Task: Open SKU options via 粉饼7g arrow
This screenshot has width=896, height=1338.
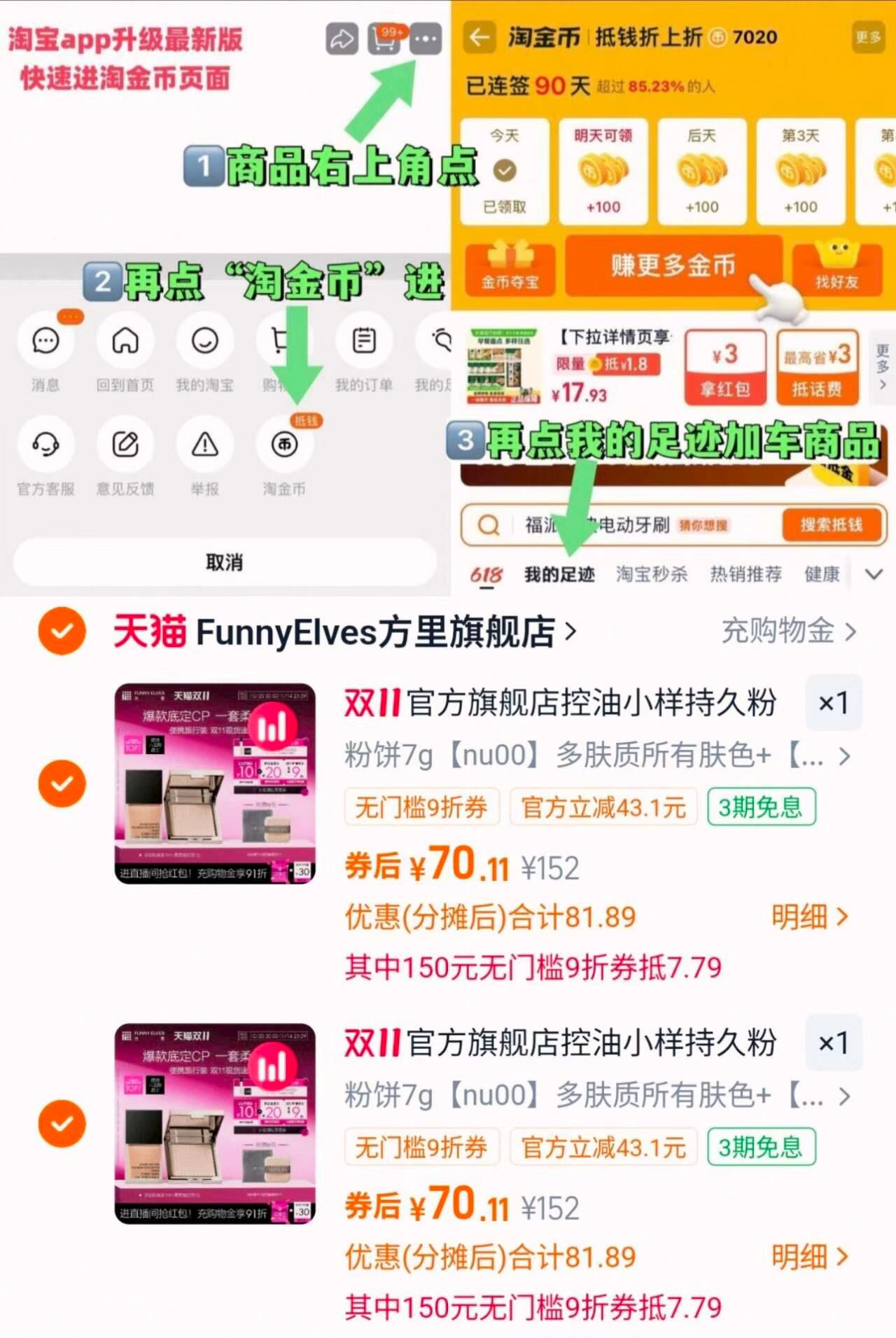Action: (845, 756)
